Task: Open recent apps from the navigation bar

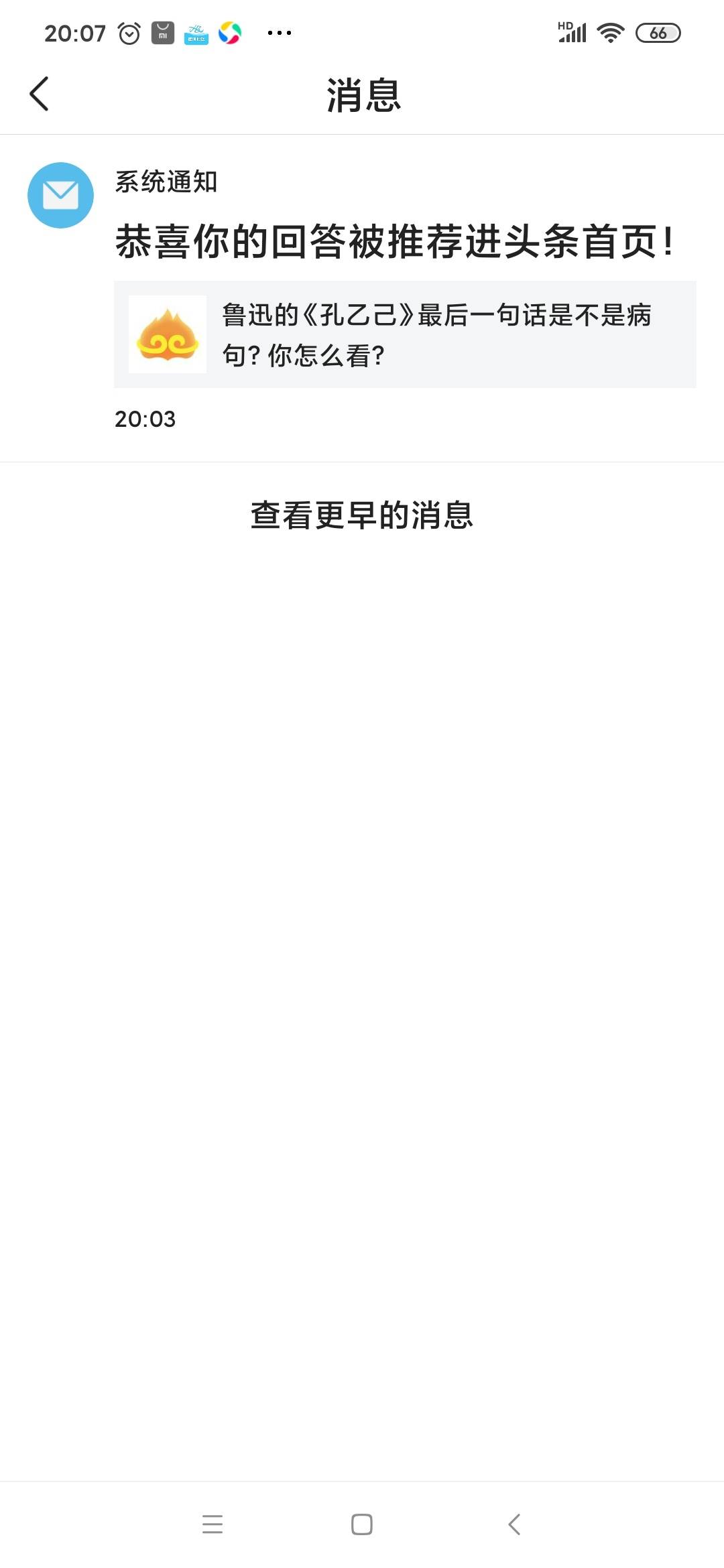Action: [x=213, y=1524]
